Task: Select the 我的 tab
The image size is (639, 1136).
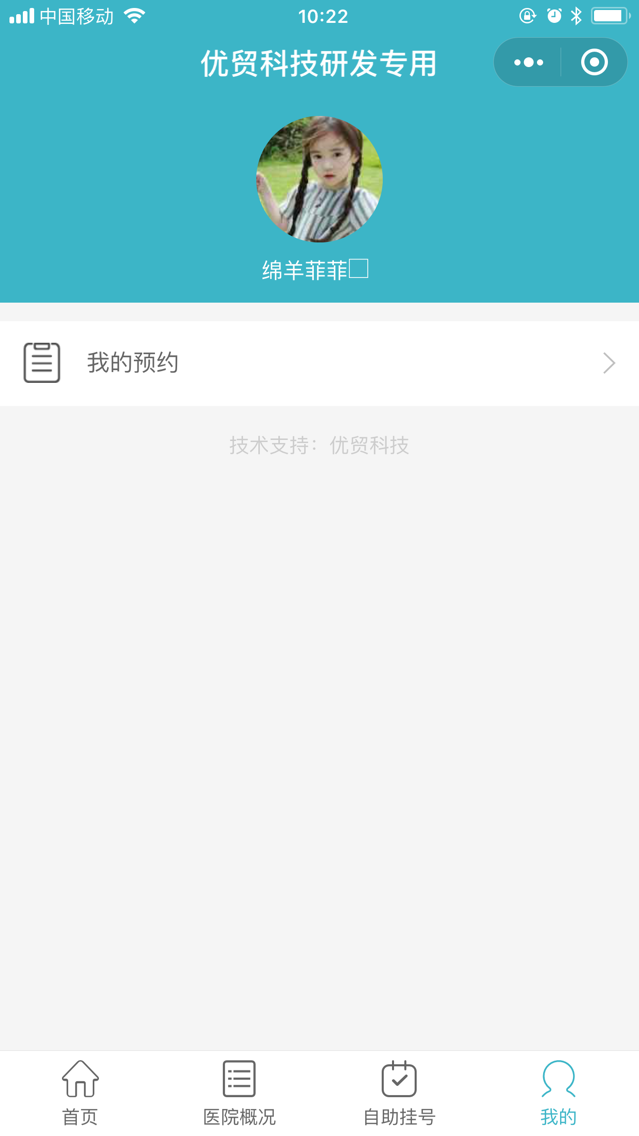Action: (558, 1093)
